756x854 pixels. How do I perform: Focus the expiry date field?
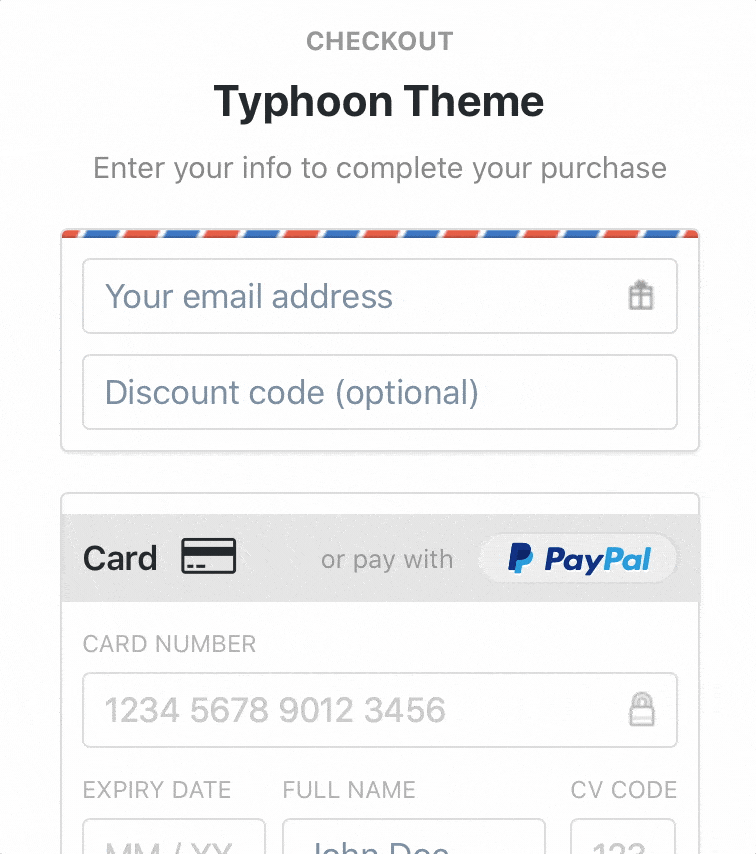(174, 838)
